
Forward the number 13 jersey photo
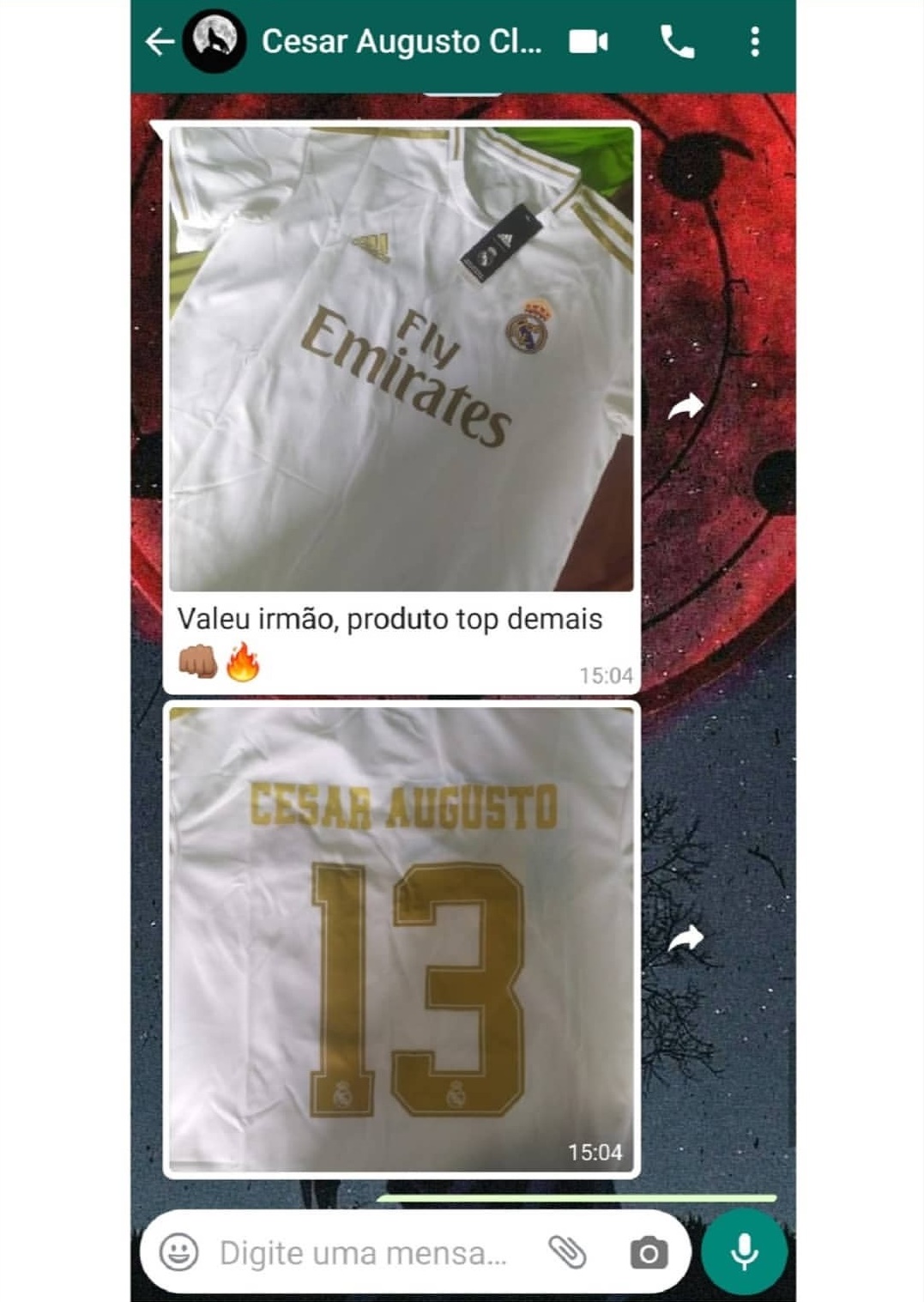[x=685, y=939]
